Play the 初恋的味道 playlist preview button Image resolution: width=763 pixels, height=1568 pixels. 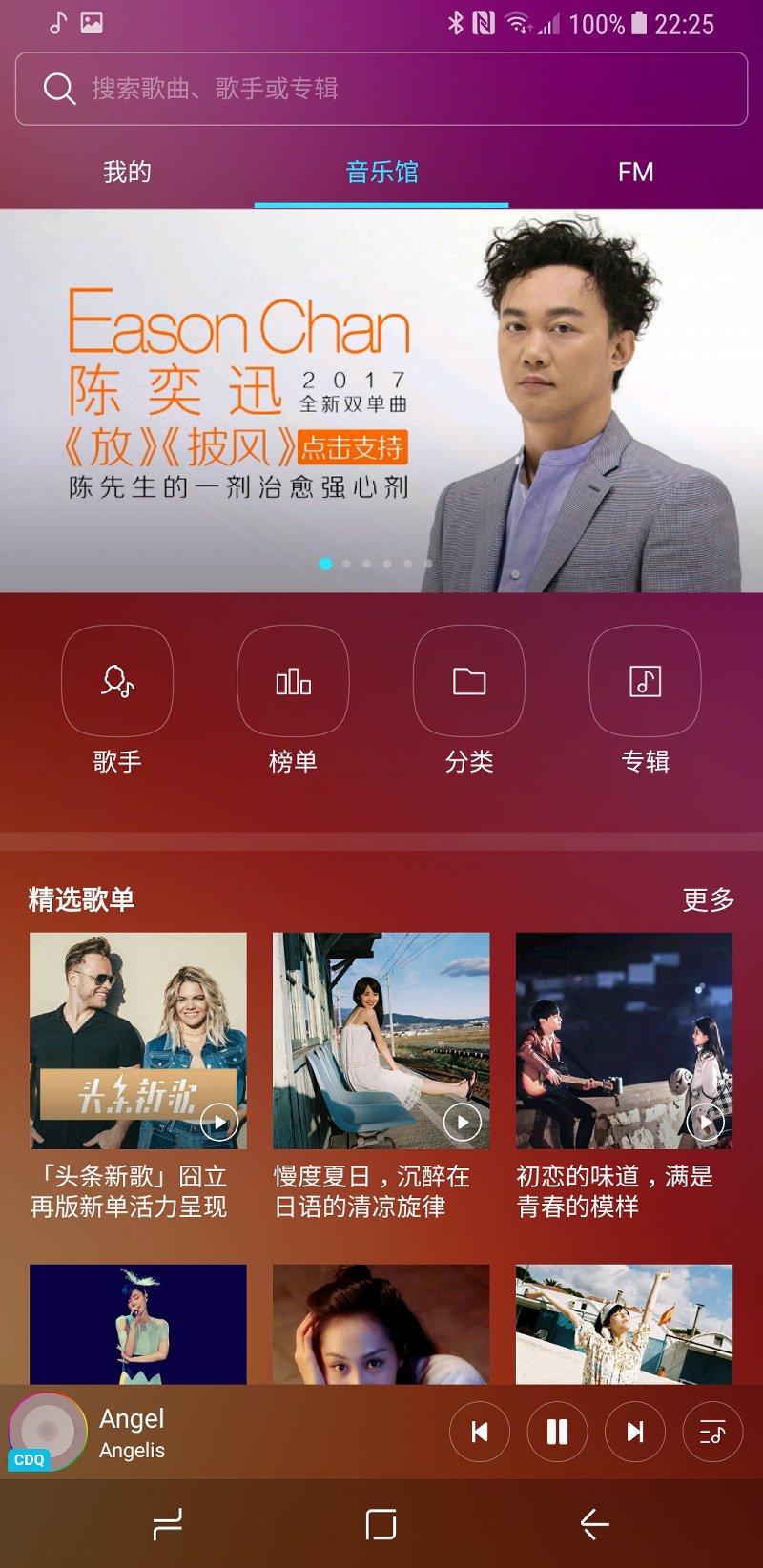pos(704,1124)
